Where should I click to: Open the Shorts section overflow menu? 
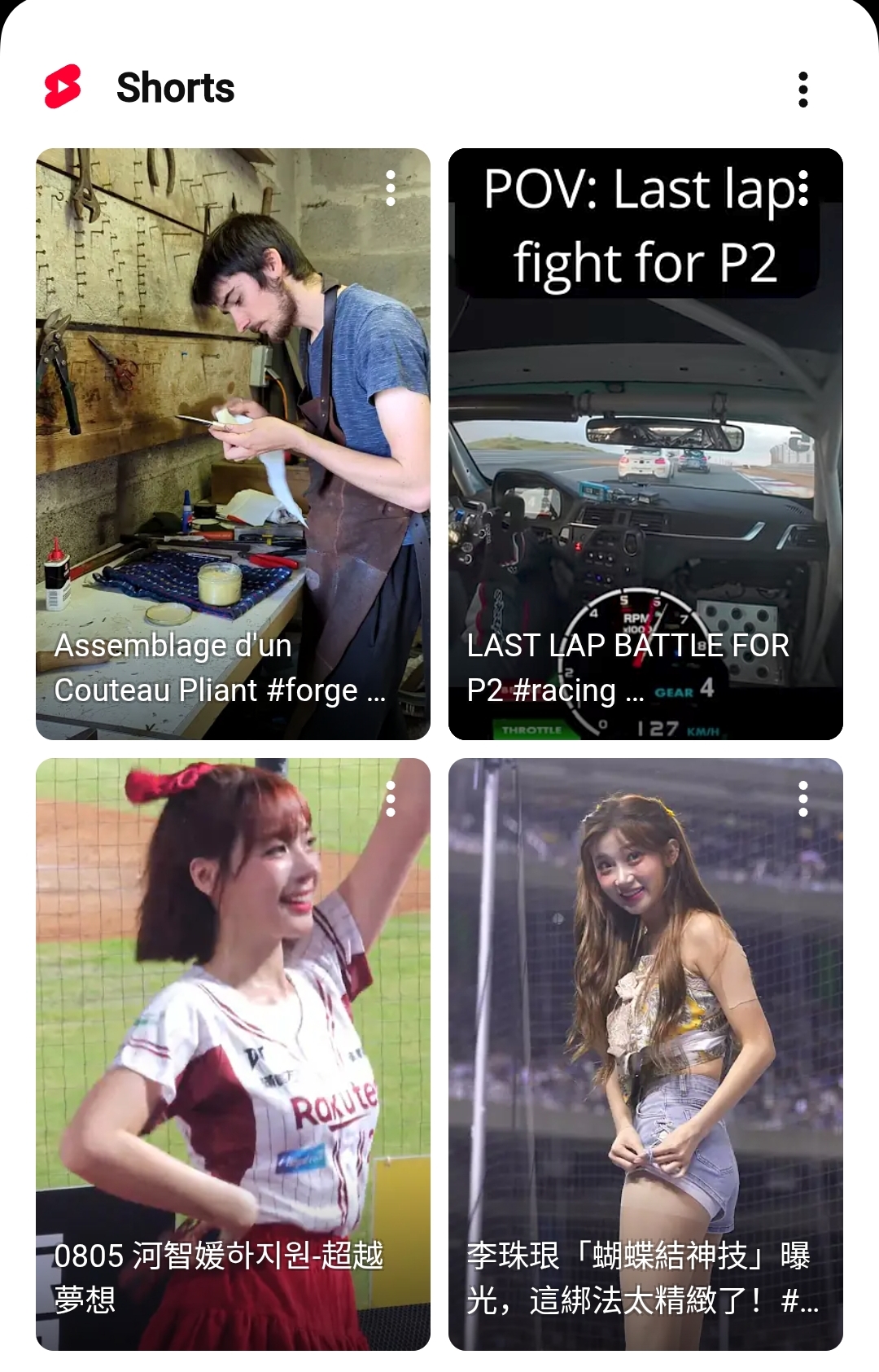coord(802,89)
